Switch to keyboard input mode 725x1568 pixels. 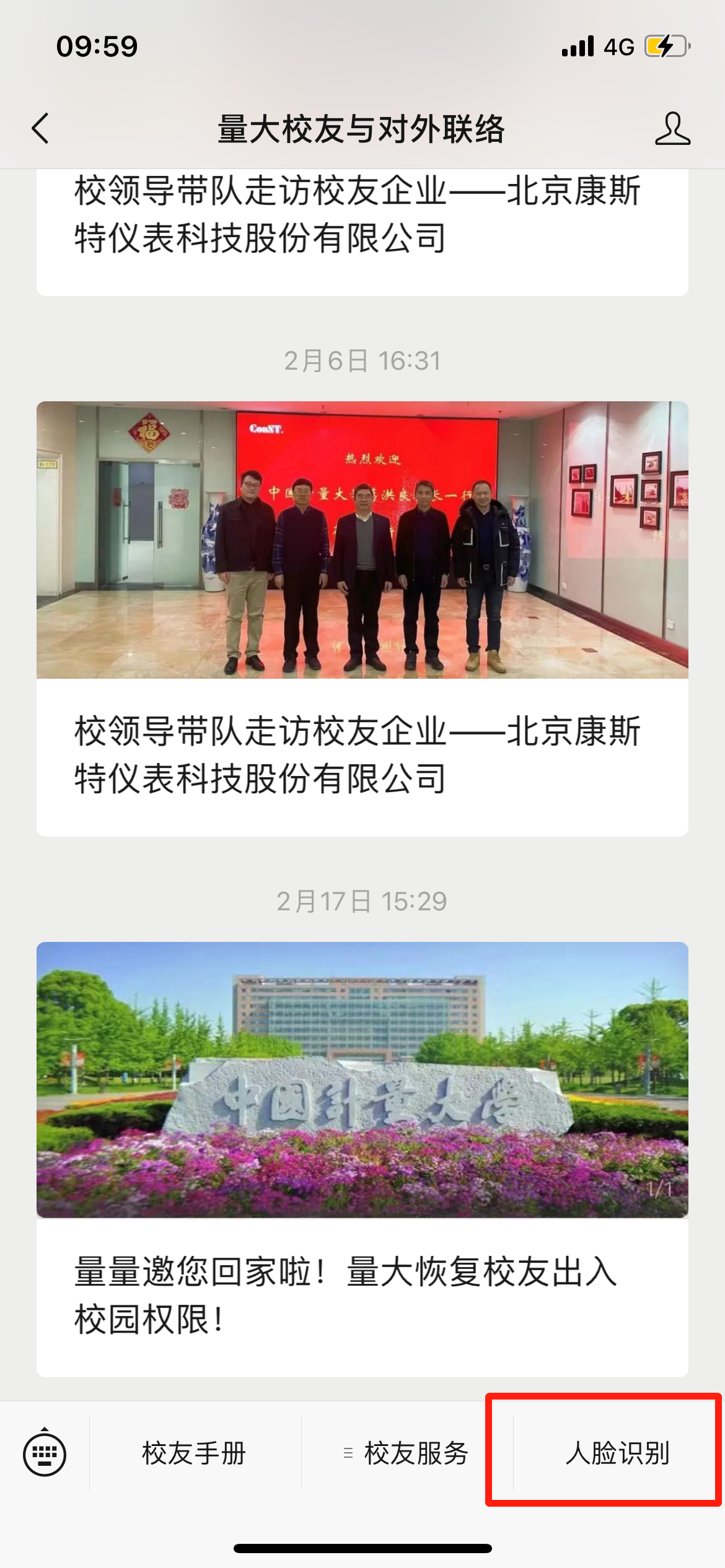click(x=45, y=1453)
